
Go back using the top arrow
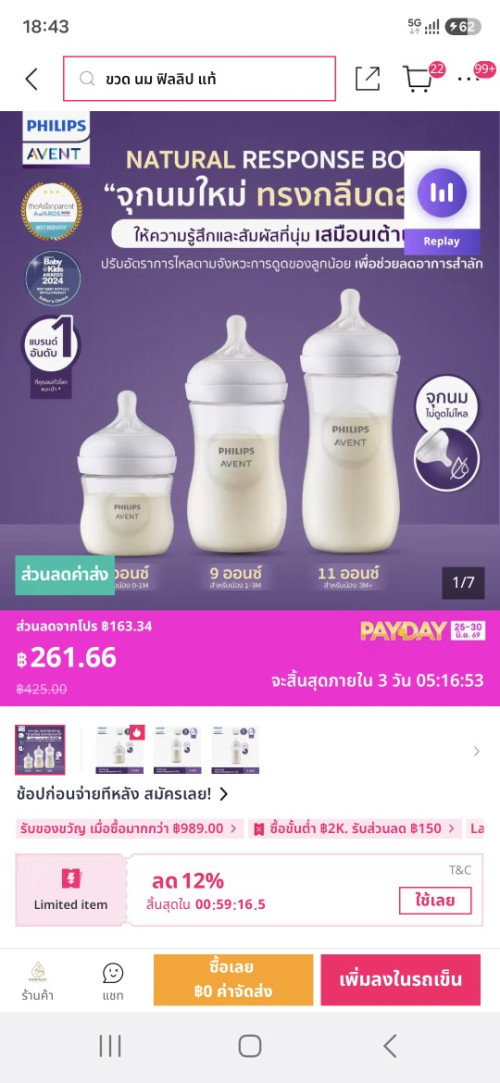(x=32, y=79)
